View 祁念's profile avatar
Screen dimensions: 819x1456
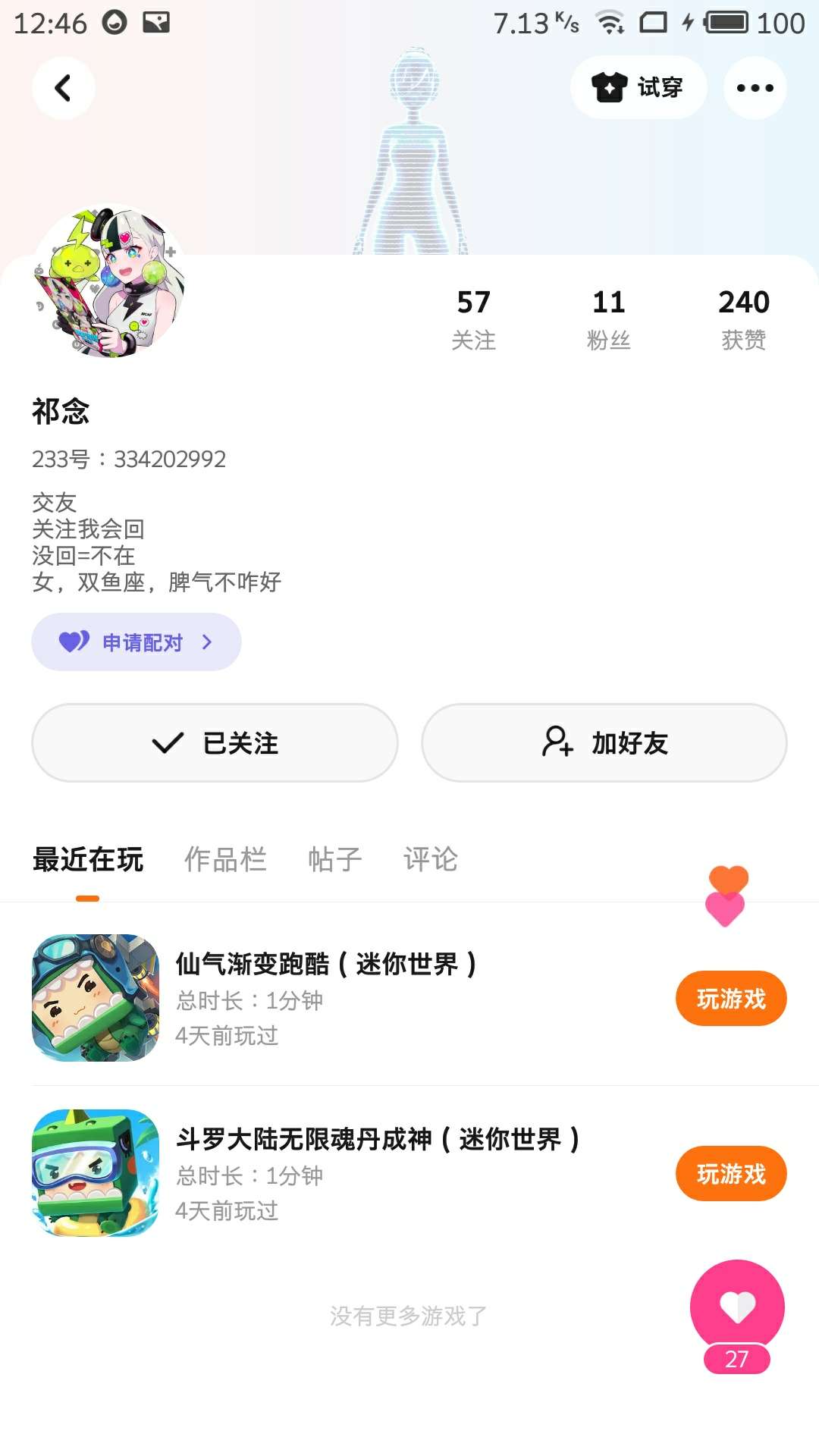[x=109, y=282]
